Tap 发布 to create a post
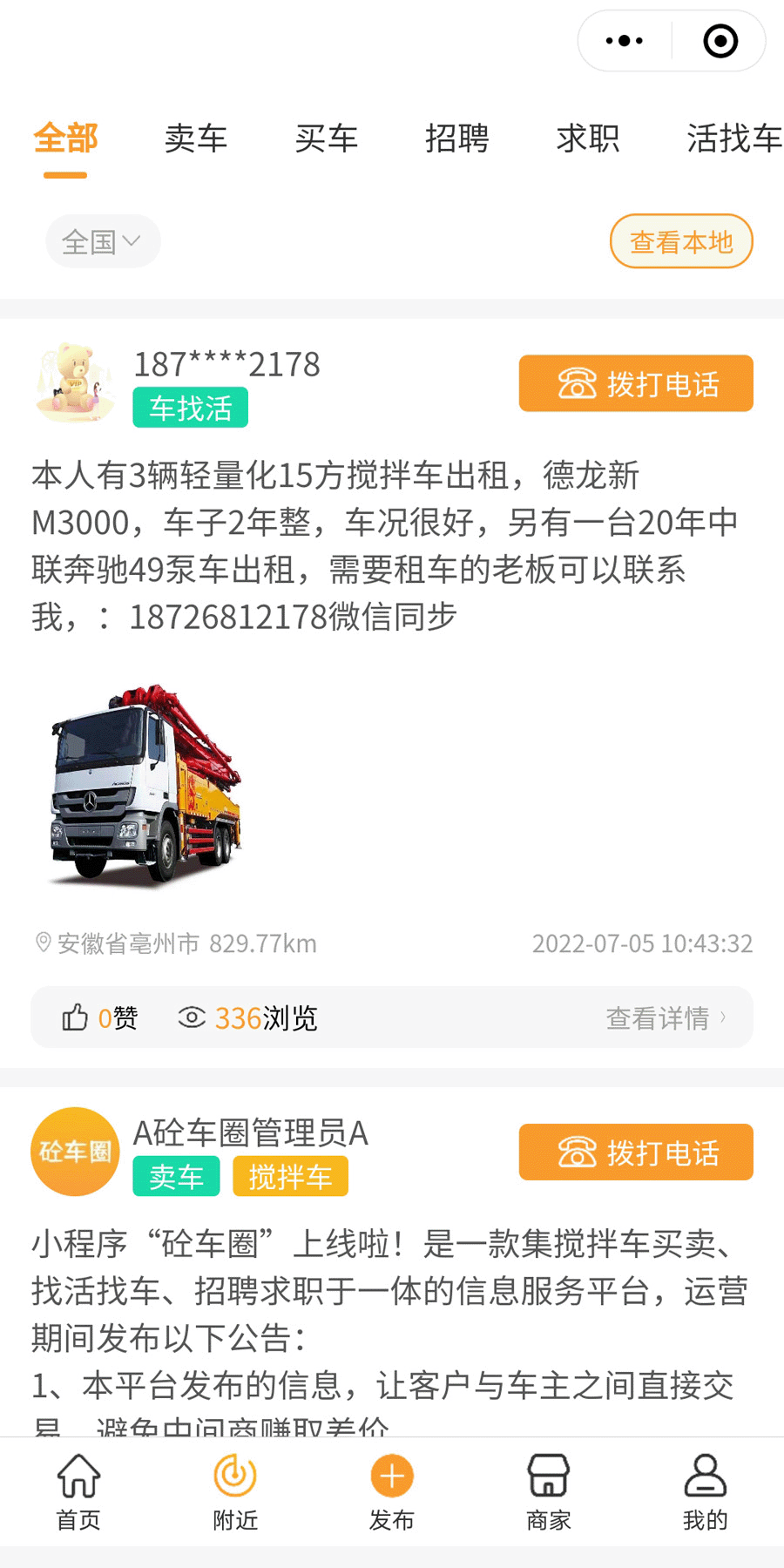The image size is (784, 1568). [x=392, y=1492]
